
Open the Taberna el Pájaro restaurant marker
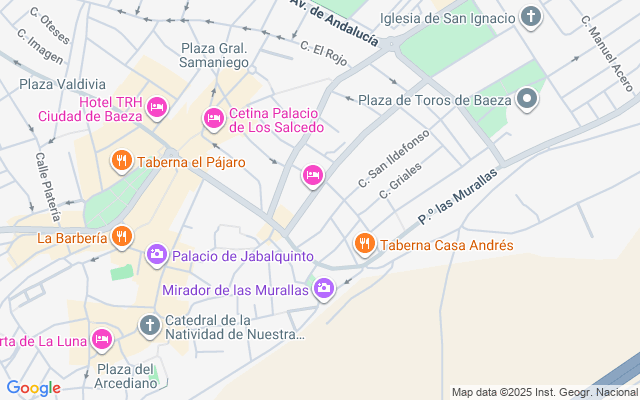[121, 161]
